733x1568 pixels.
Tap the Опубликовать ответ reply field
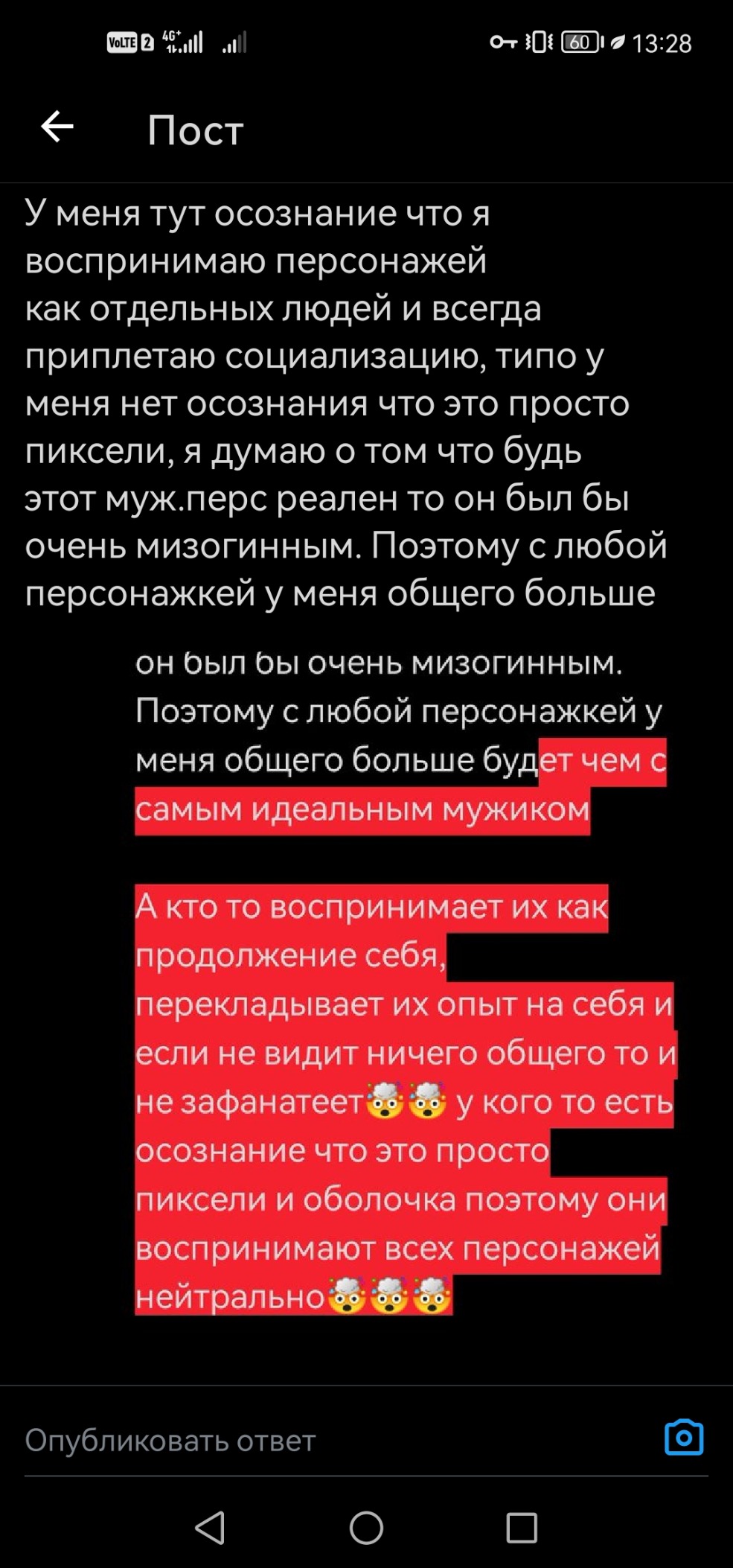coord(327,1441)
